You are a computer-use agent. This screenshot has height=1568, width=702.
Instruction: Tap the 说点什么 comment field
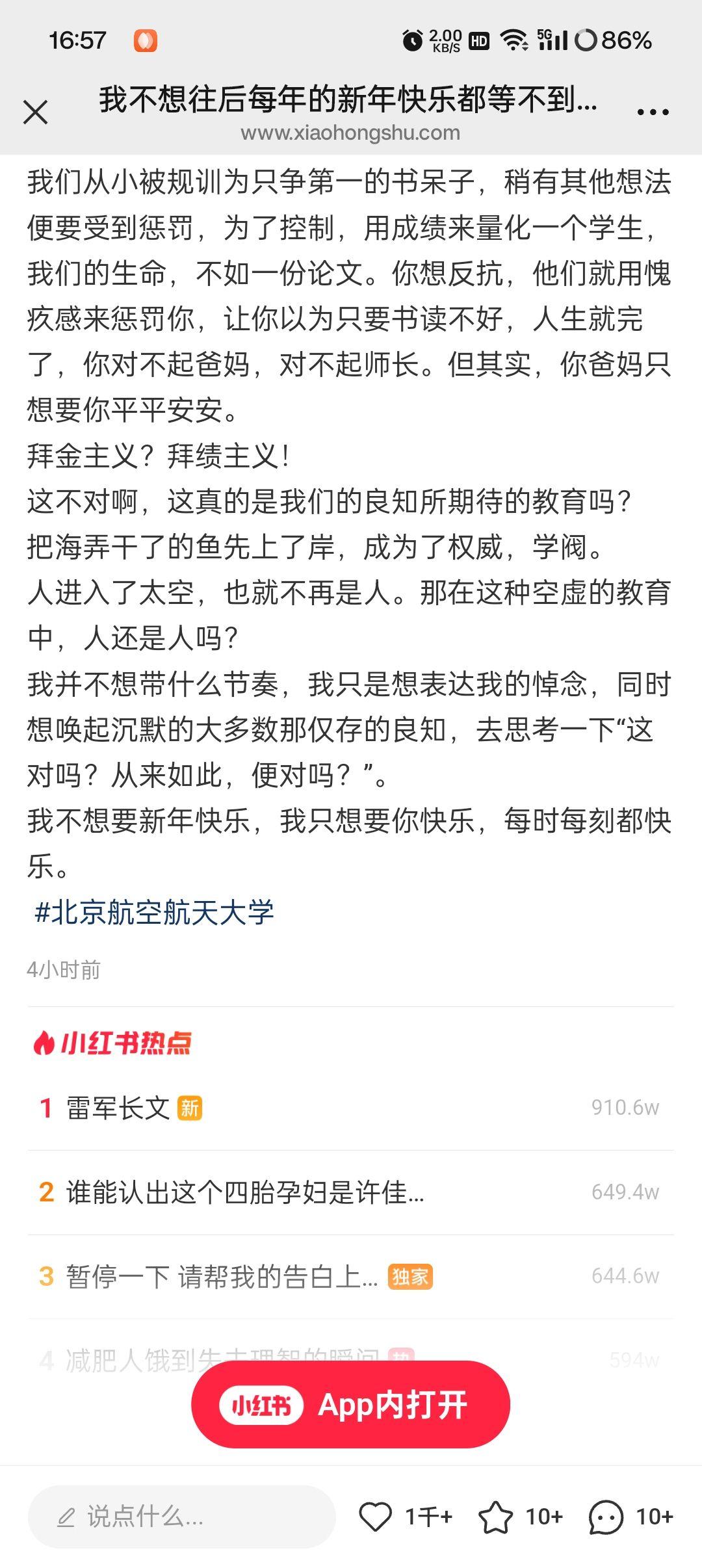click(x=181, y=1517)
